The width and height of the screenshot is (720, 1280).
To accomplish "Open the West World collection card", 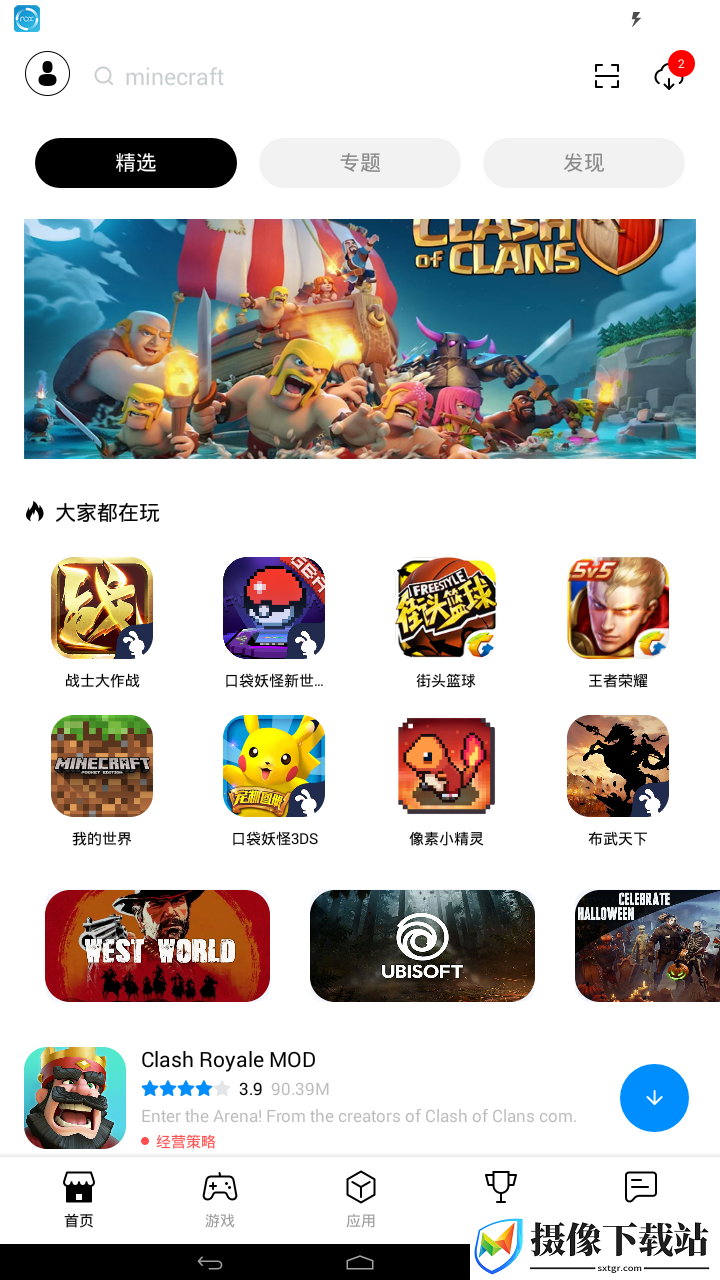I will [x=157, y=946].
